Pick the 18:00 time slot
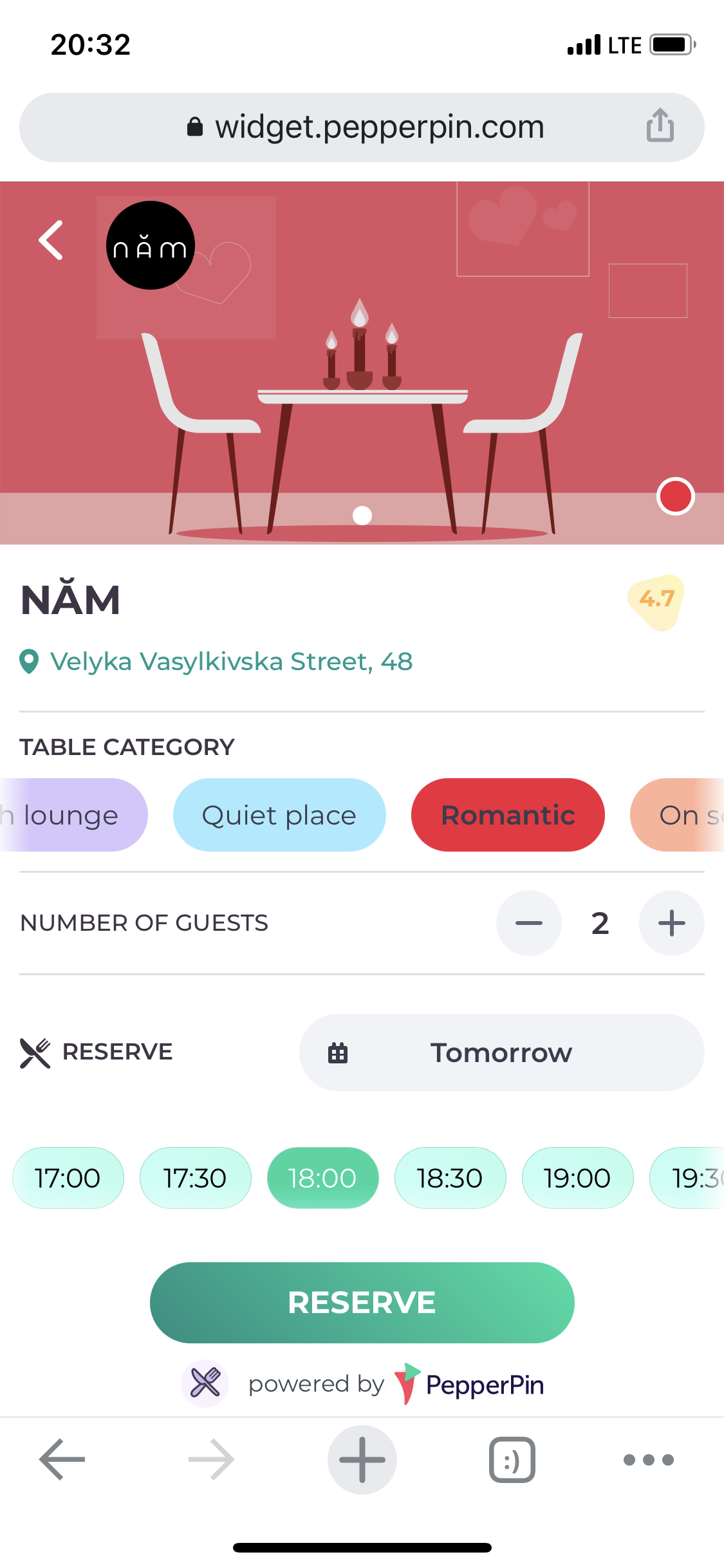Screen dimensions: 724x1568 tap(322, 1178)
